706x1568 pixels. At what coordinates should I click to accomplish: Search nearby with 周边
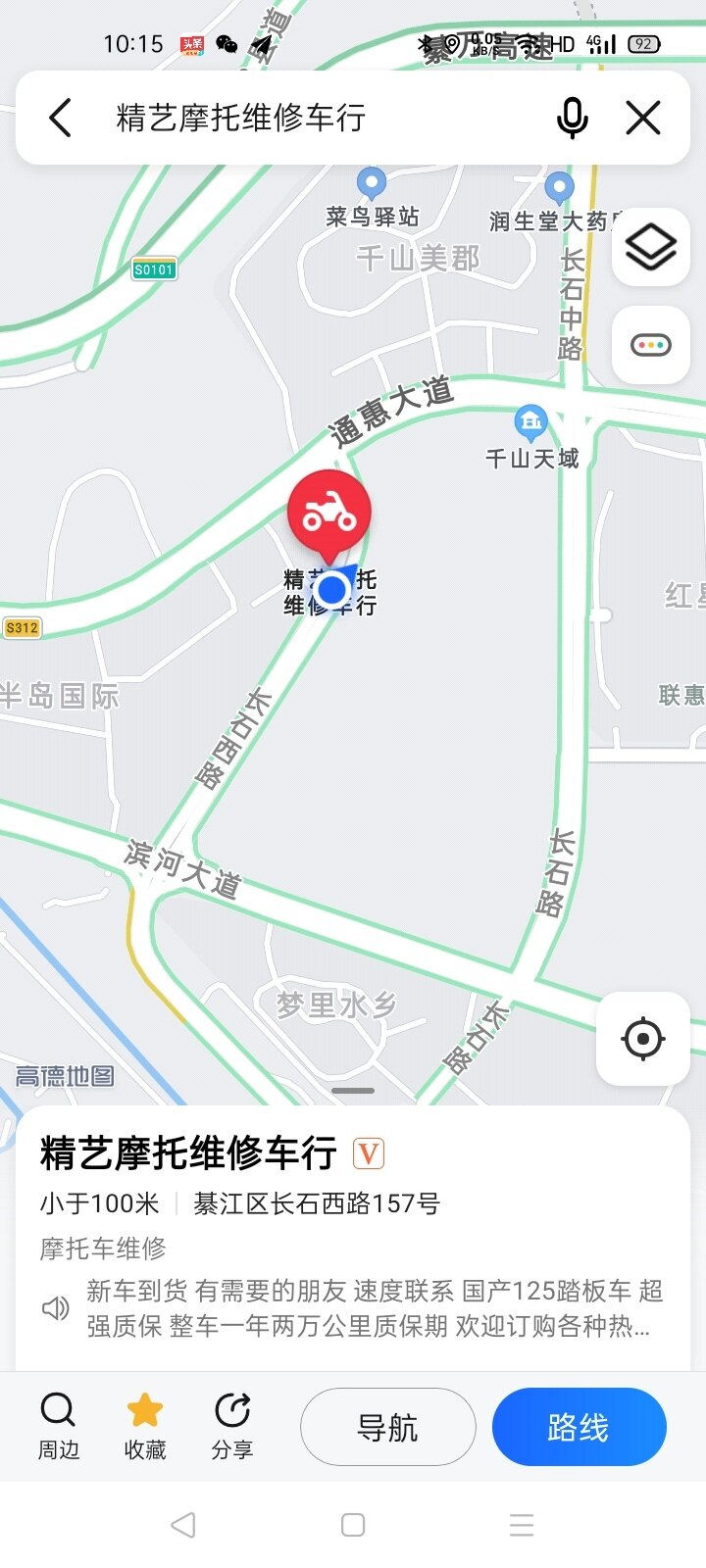[58, 1426]
